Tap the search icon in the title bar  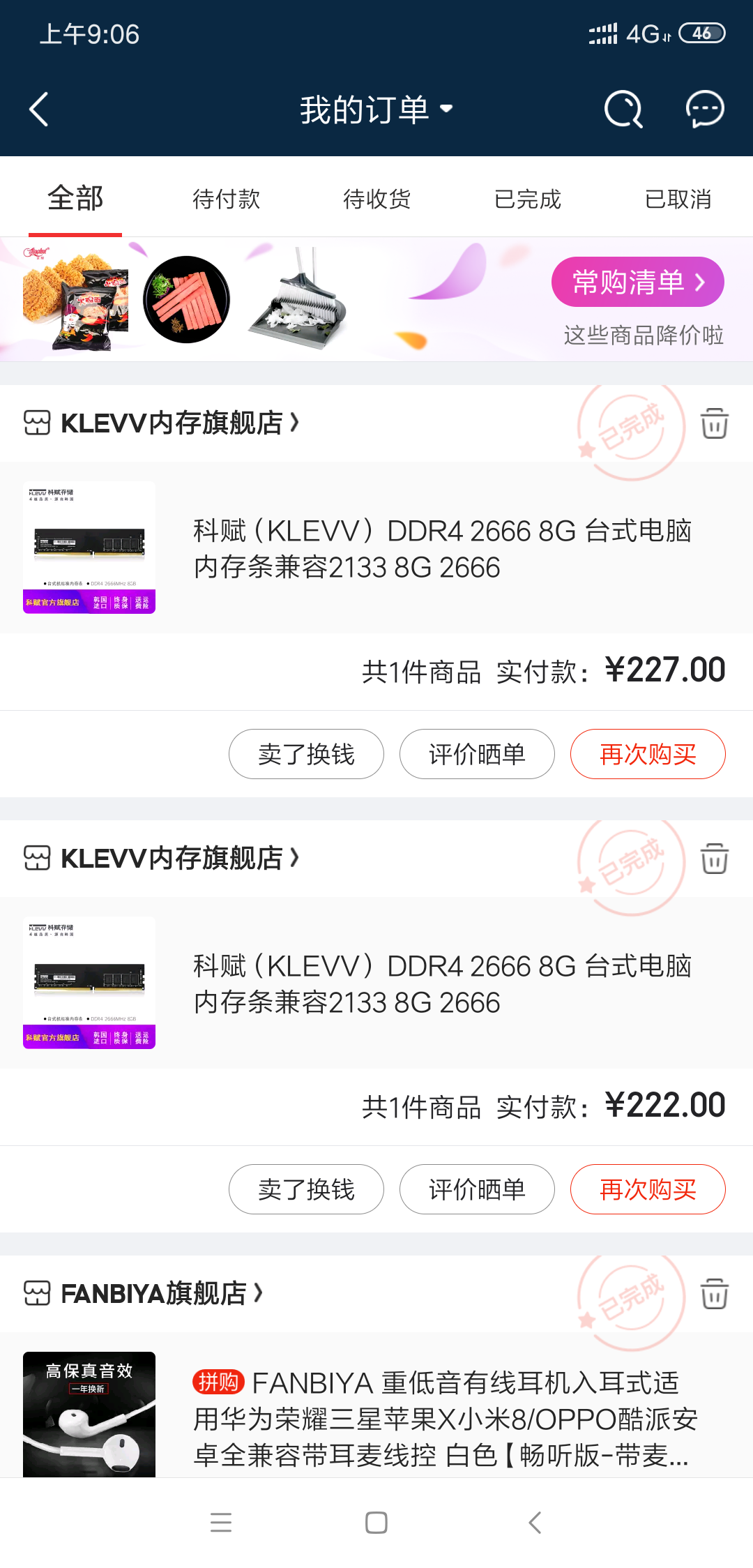click(x=624, y=110)
